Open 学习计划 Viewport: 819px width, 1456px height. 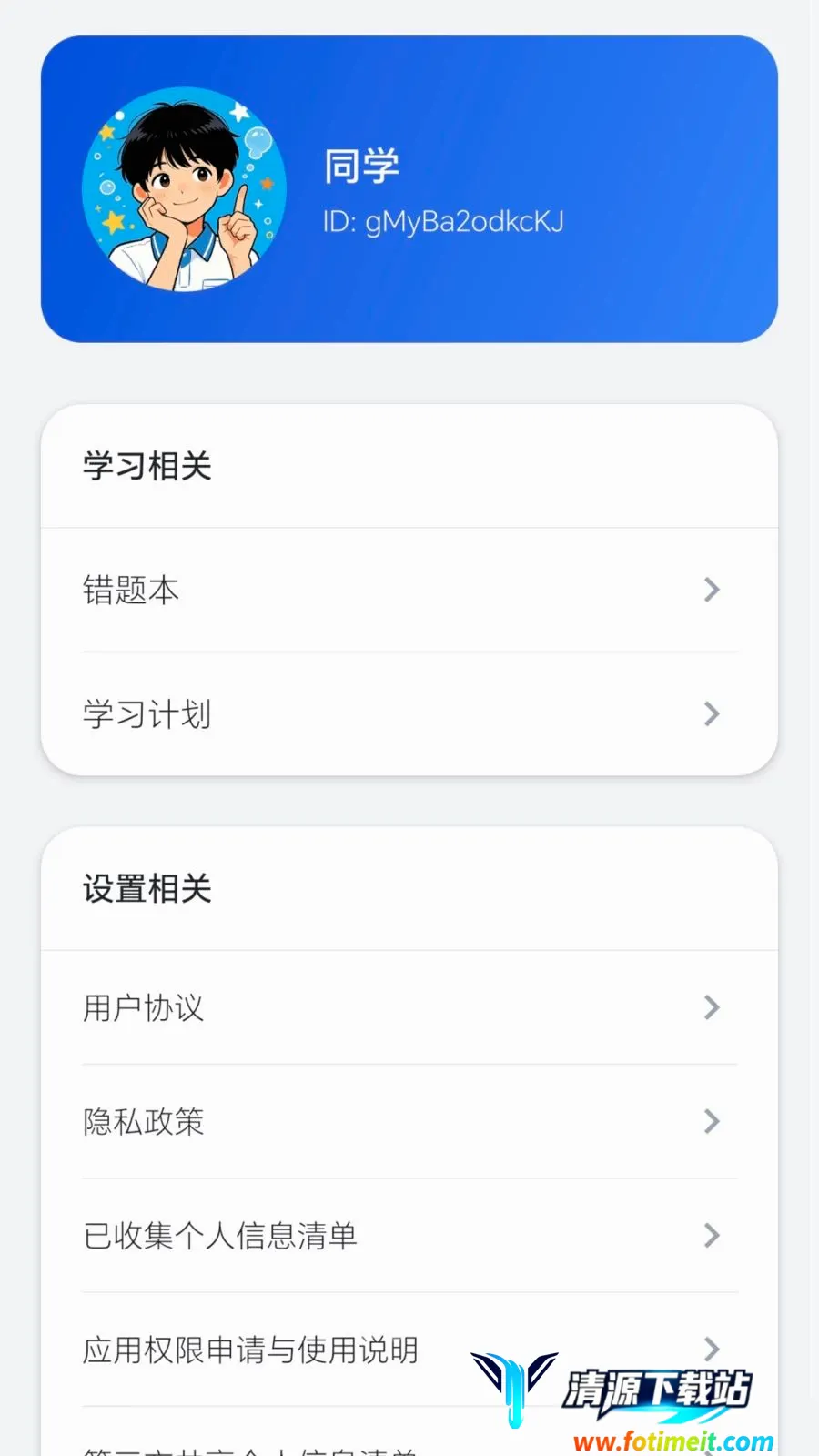pos(409,714)
